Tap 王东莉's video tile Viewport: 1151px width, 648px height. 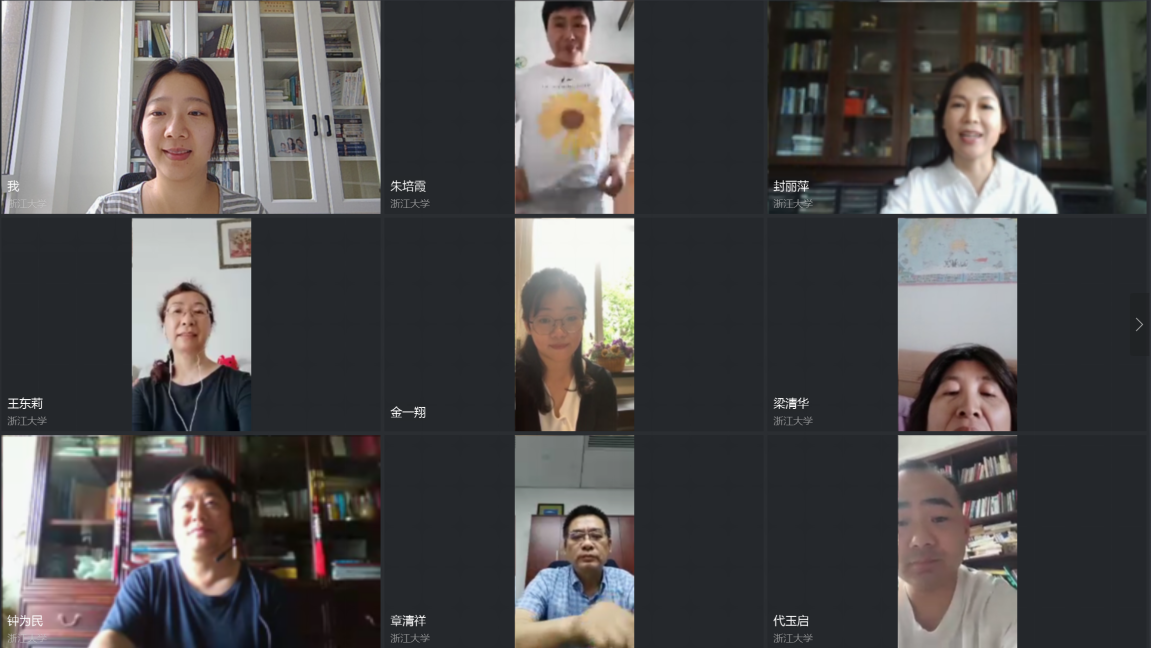pyautogui.click(x=191, y=325)
